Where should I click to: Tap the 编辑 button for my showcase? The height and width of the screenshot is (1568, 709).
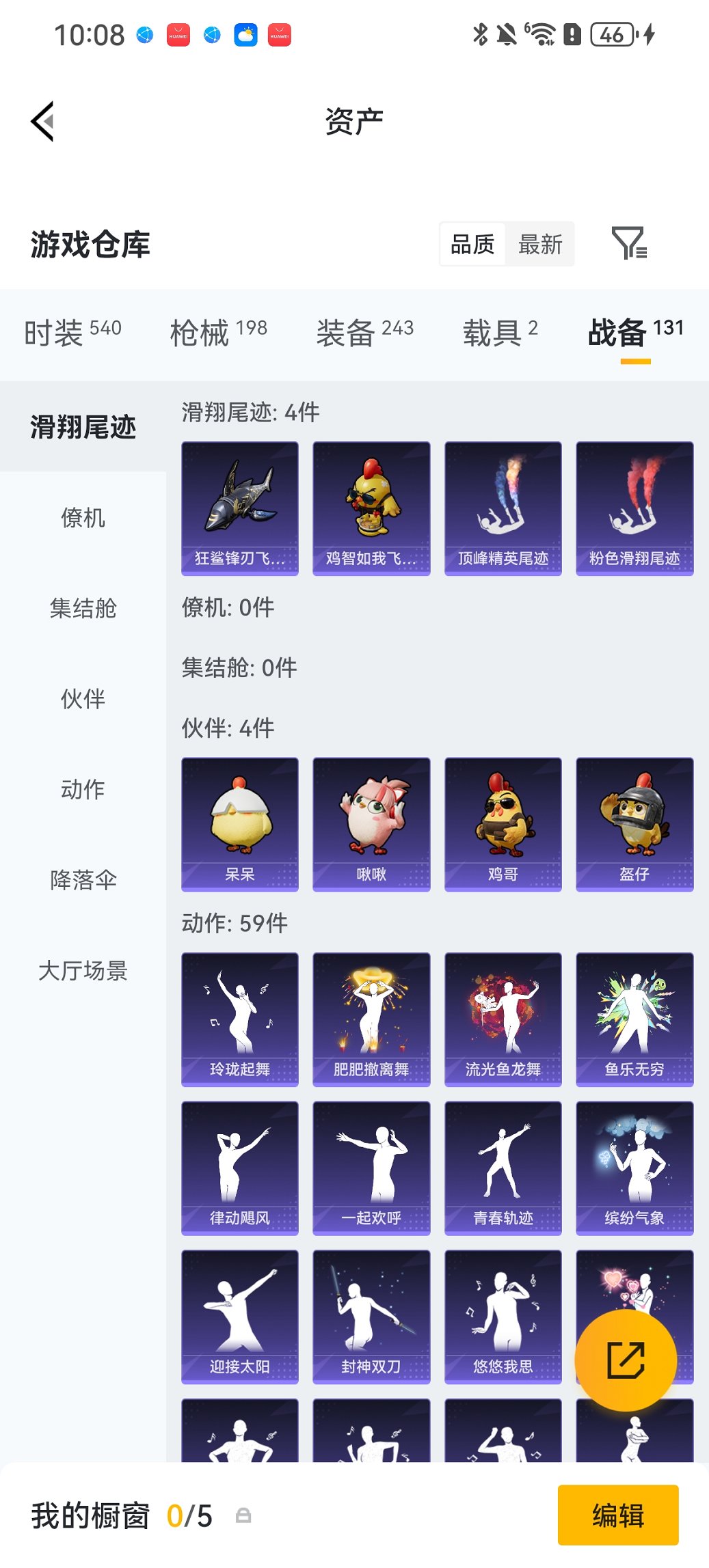(x=617, y=1514)
